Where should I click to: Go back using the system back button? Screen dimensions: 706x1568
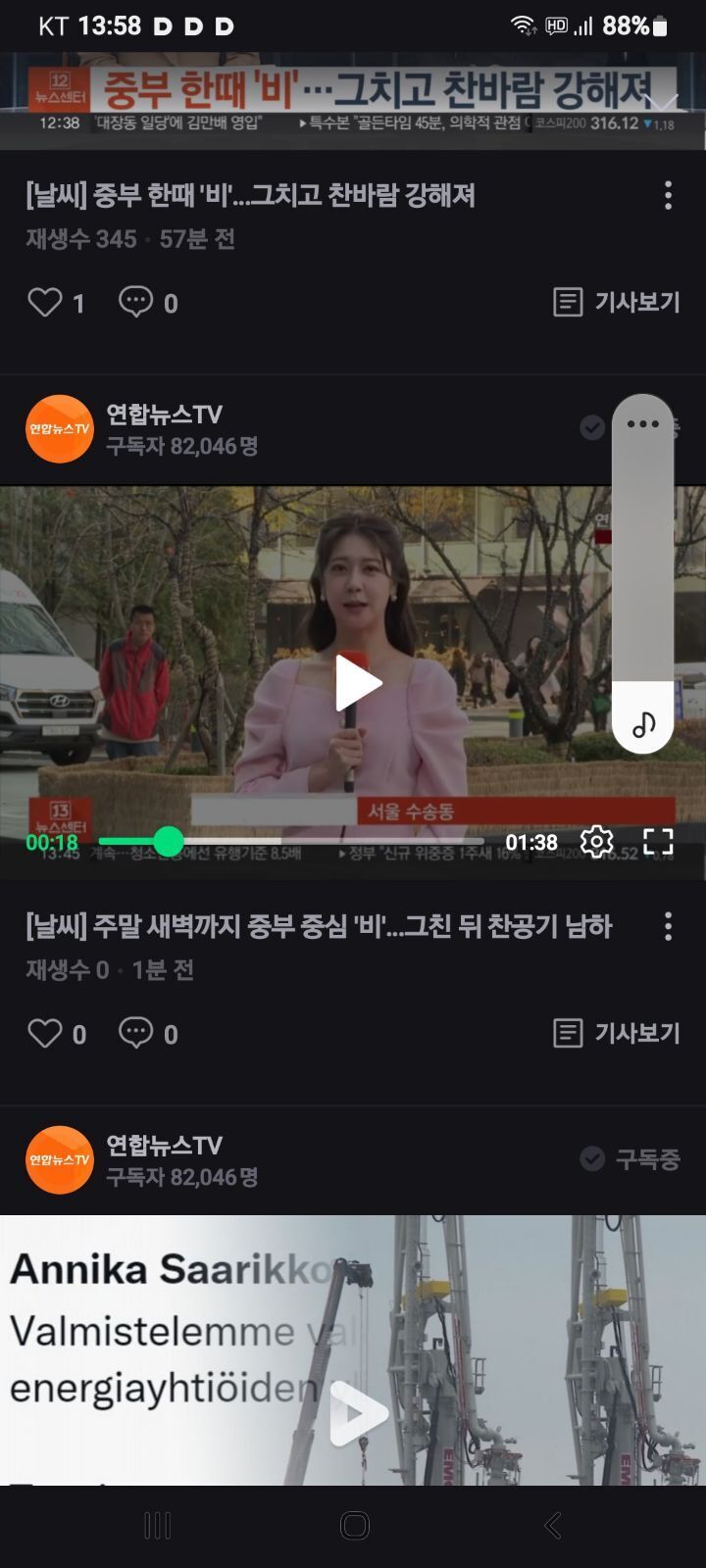click(552, 1525)
